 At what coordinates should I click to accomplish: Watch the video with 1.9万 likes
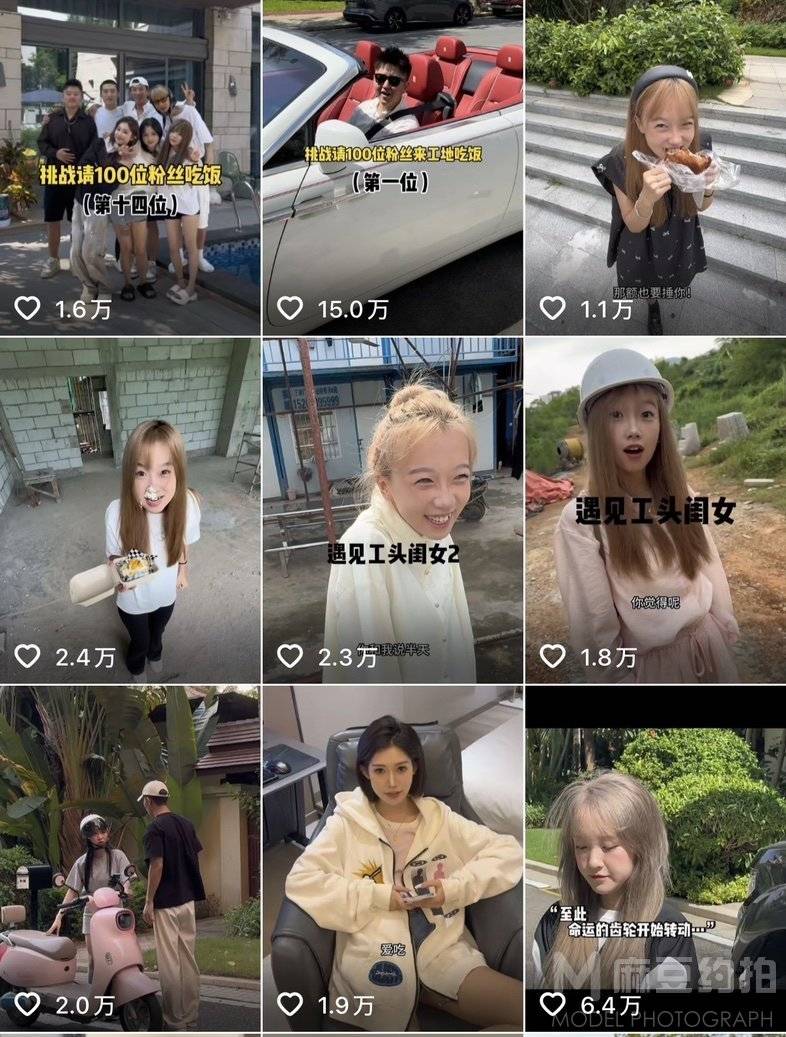[392, 858]
